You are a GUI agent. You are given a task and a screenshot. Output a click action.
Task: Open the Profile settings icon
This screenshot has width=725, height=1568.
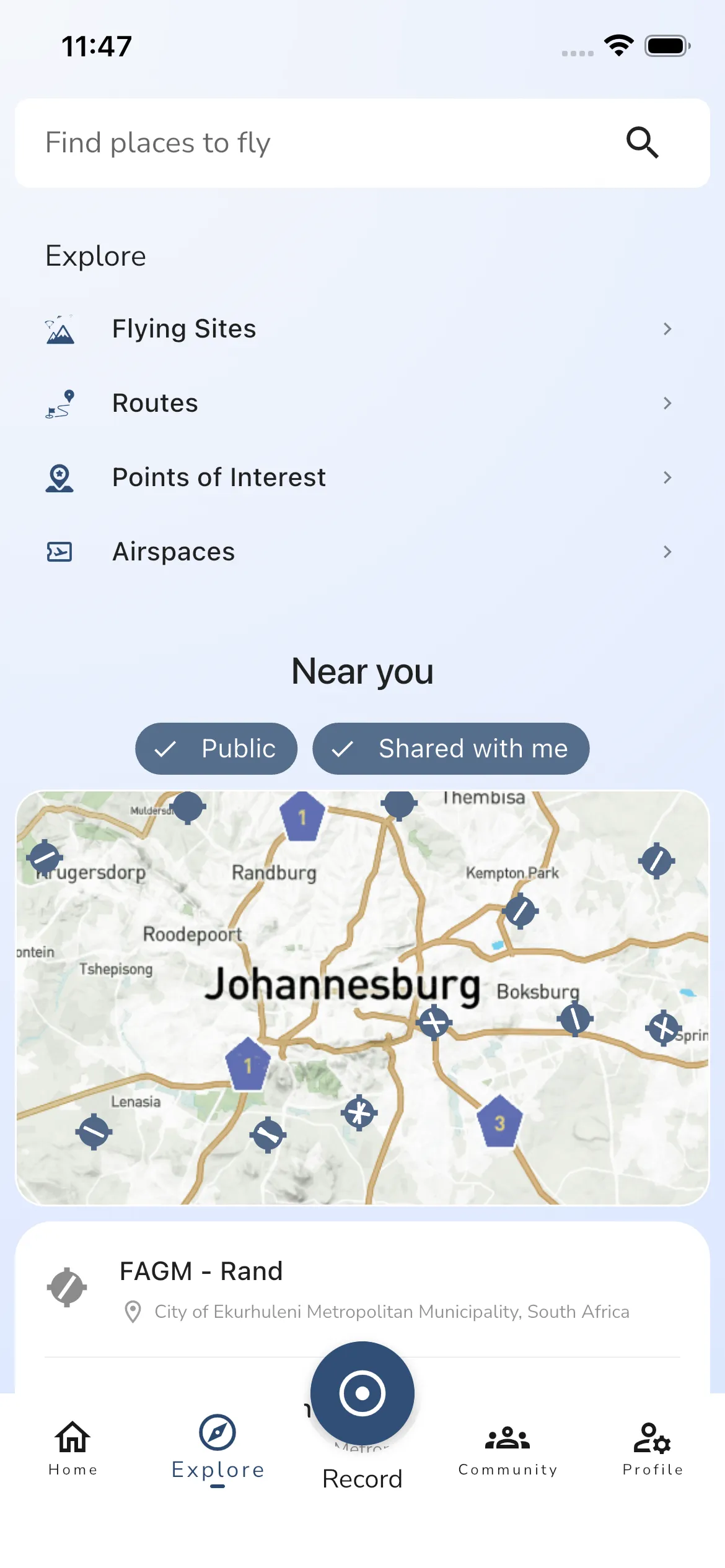651,1437
